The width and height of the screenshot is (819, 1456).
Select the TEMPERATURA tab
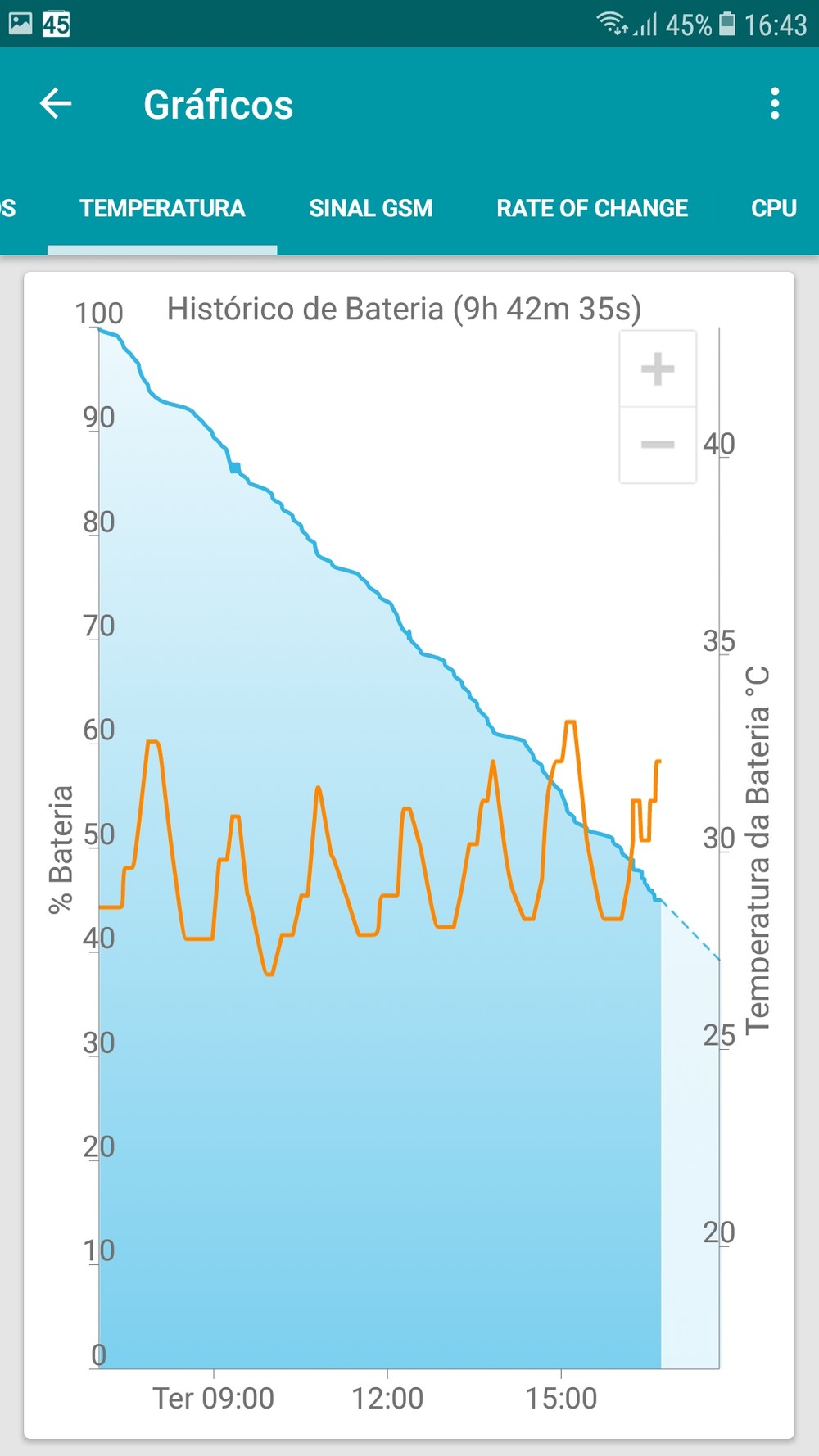pyautogui.click(x=162, y=209)
